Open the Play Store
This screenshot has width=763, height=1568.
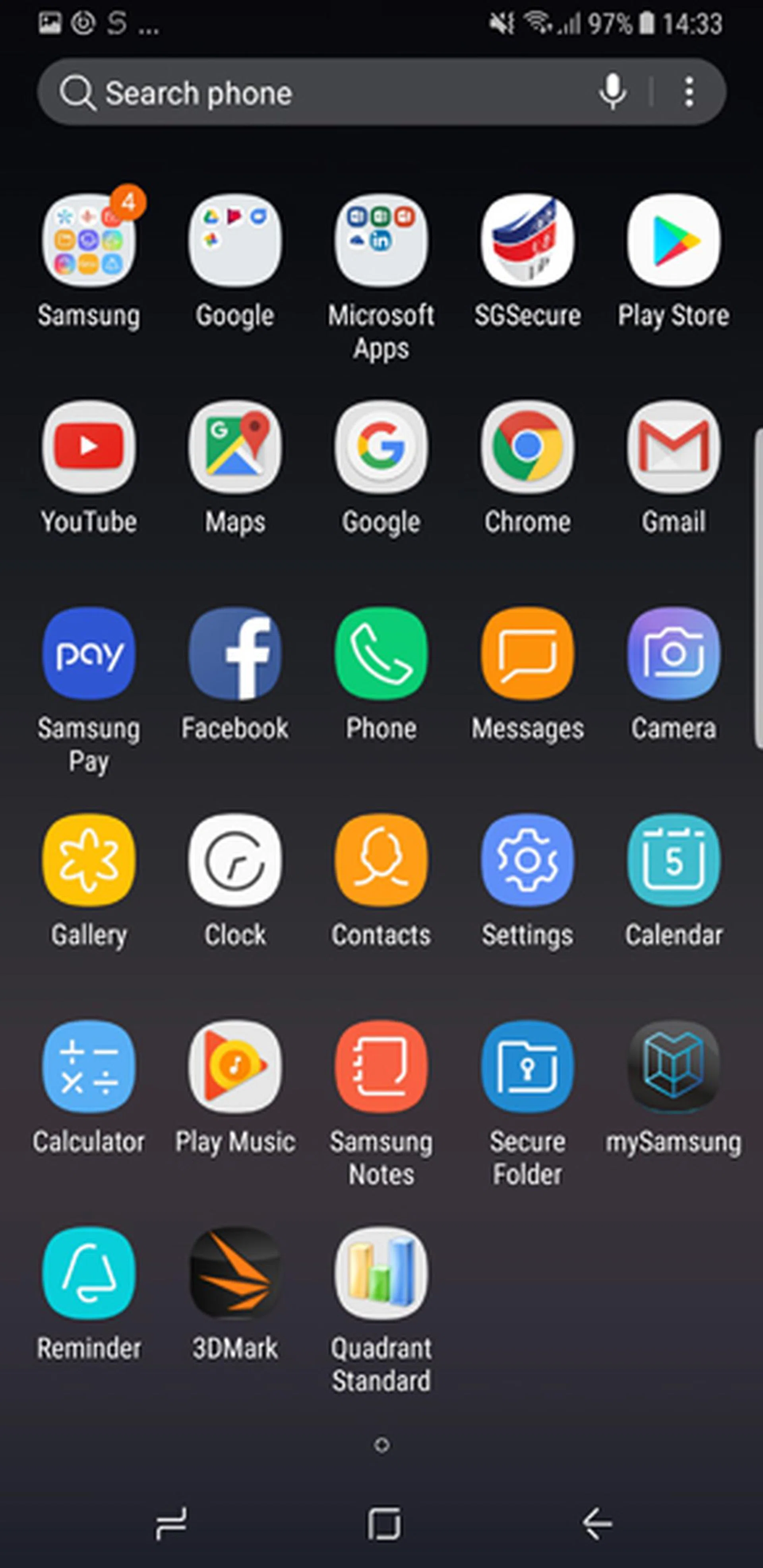673,241
